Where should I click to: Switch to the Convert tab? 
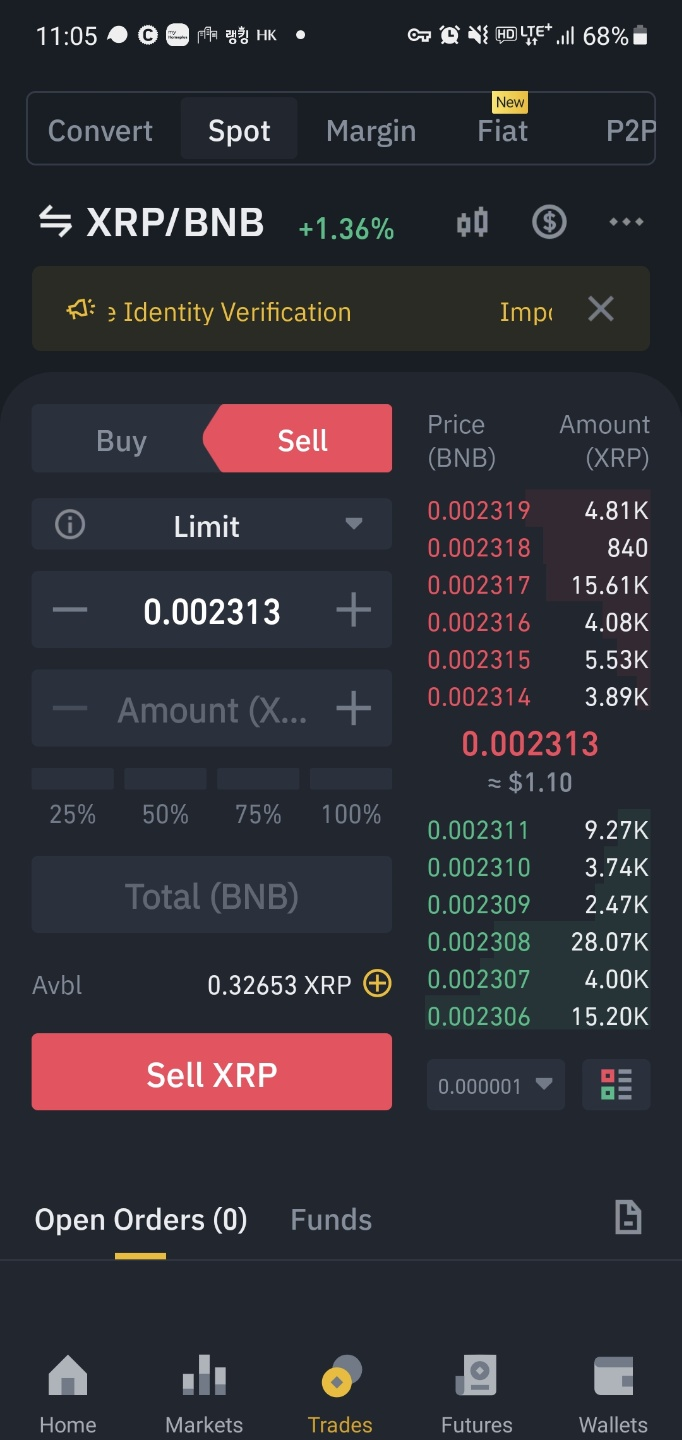tap(100, 131)
